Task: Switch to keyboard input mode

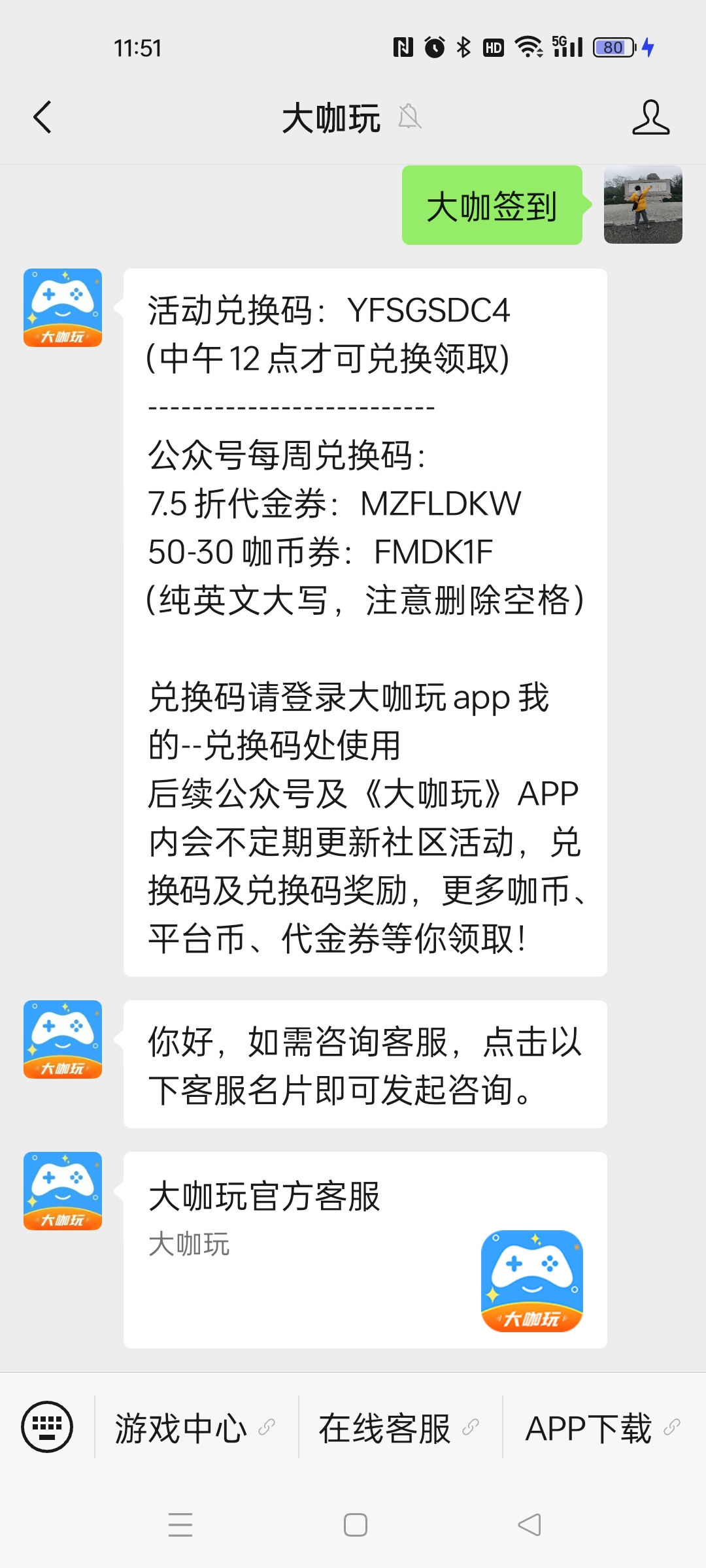Action: pos(47,1427)
